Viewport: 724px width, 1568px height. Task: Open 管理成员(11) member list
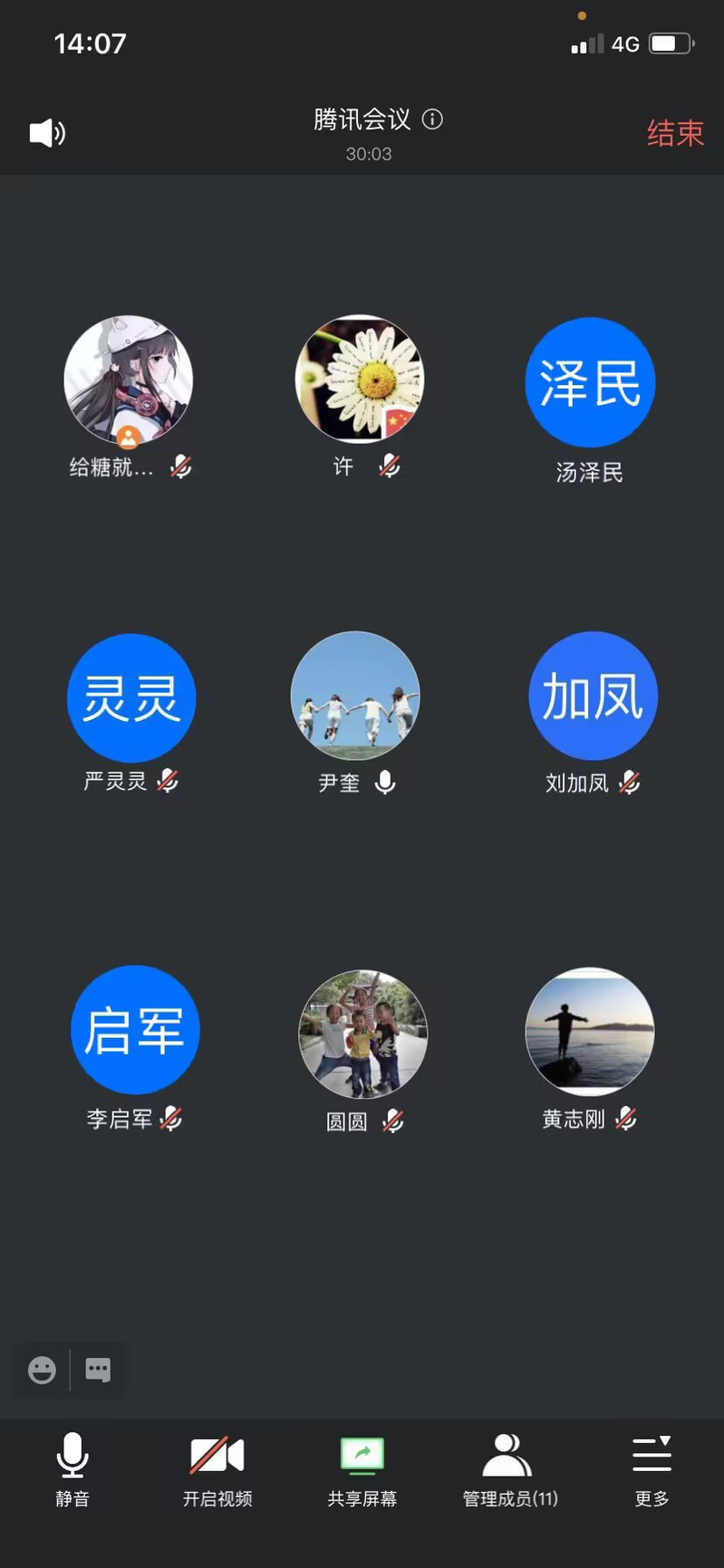point(509,1468)
